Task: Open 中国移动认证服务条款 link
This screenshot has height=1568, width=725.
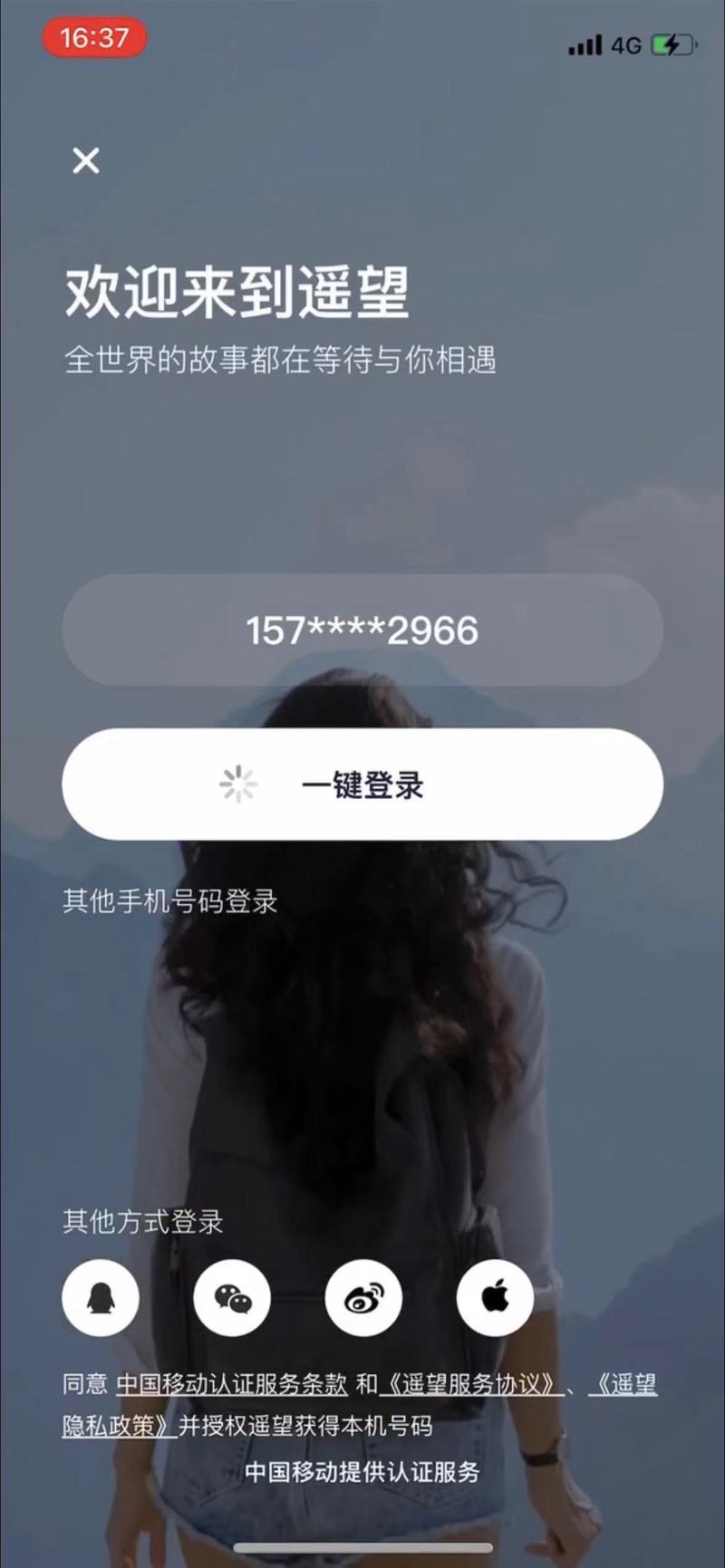Action: [x=232, y=1384]
